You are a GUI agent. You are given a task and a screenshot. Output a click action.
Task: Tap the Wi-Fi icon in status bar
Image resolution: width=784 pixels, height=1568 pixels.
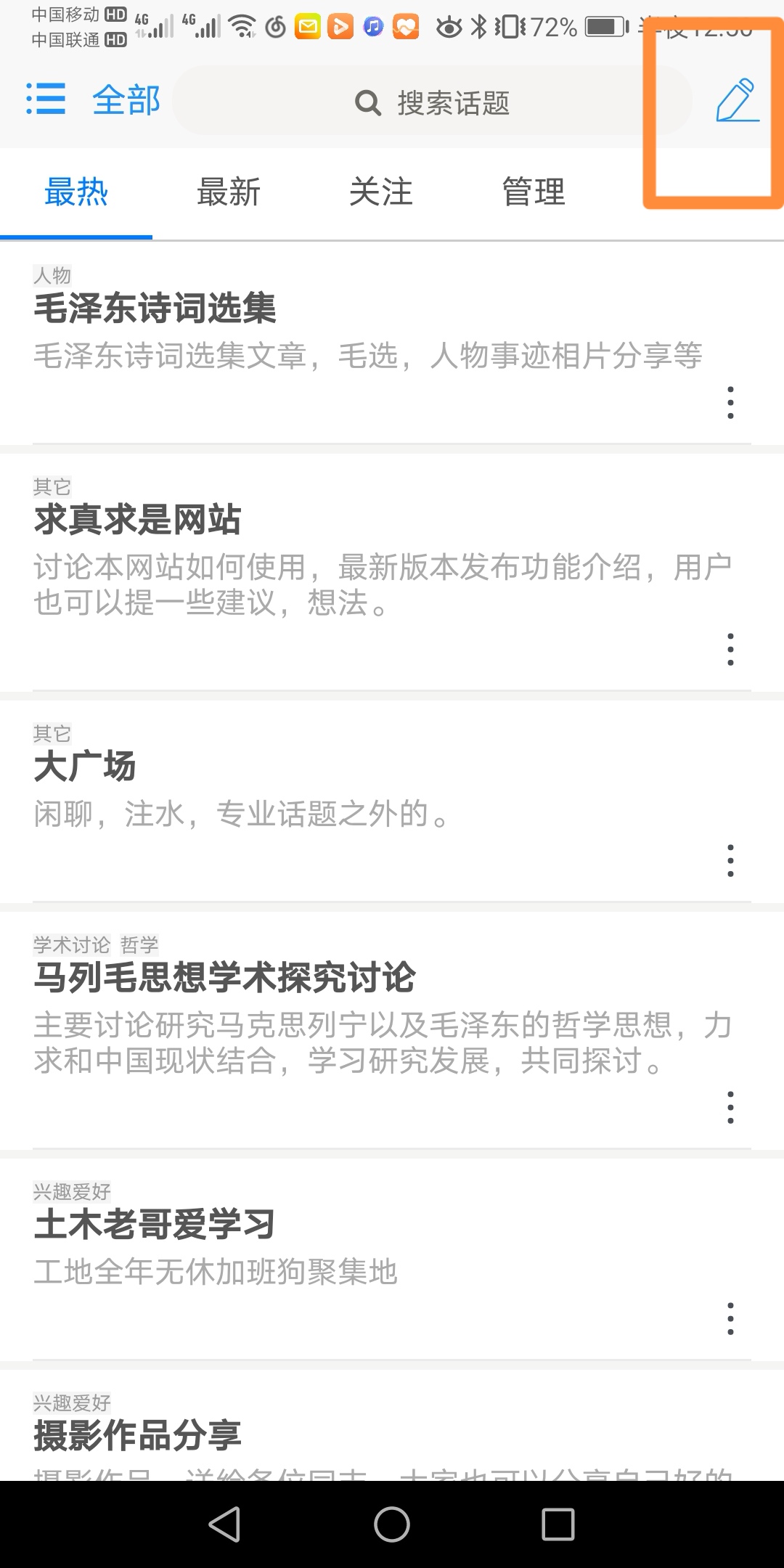tap(242, 25)
